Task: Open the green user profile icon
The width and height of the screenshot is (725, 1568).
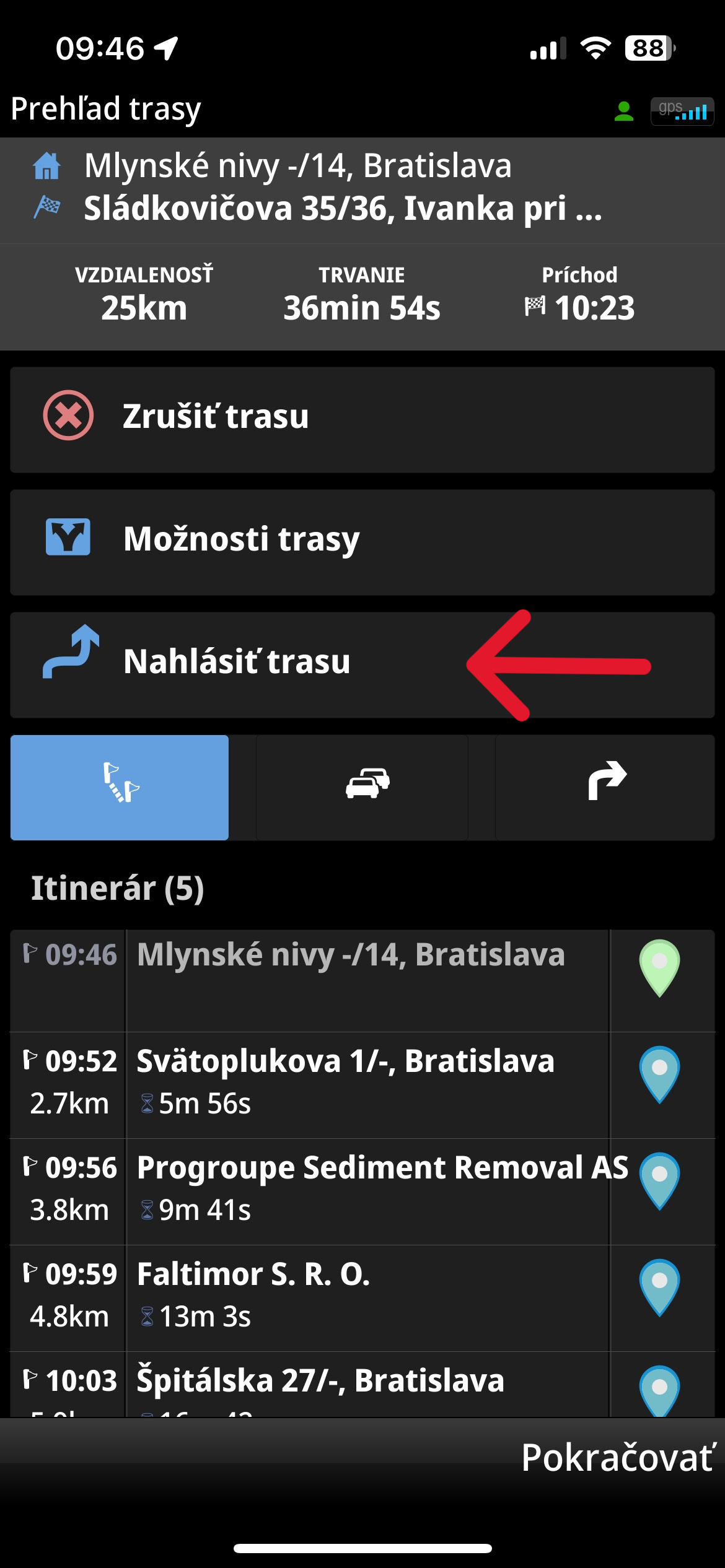Action: tap(623, 111)
